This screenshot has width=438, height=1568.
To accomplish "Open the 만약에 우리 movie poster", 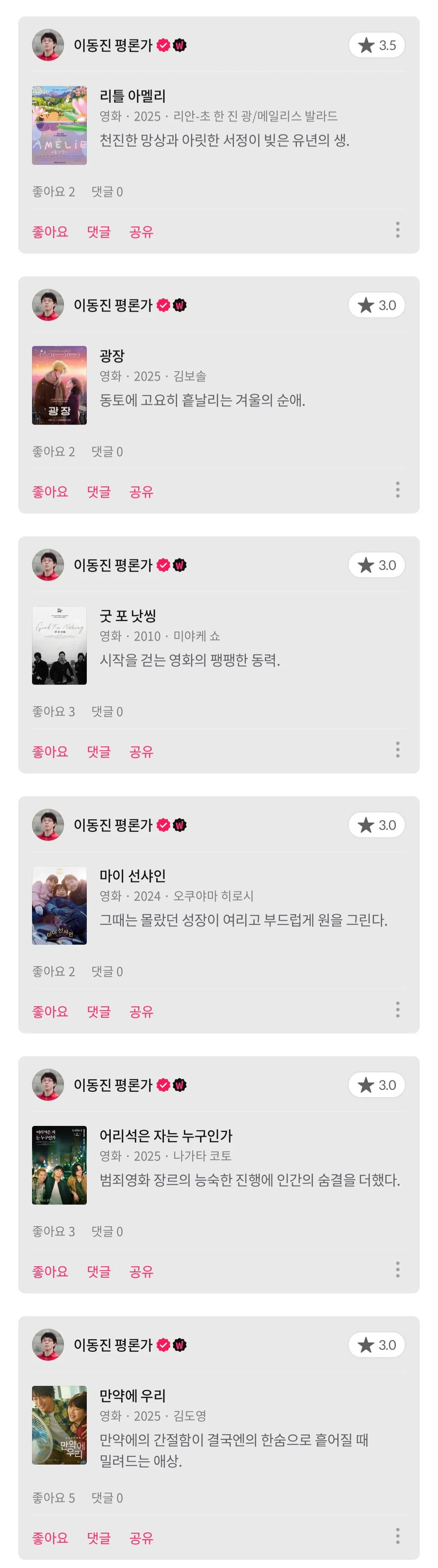I will pyautogui.click(x=59, y=1425).
